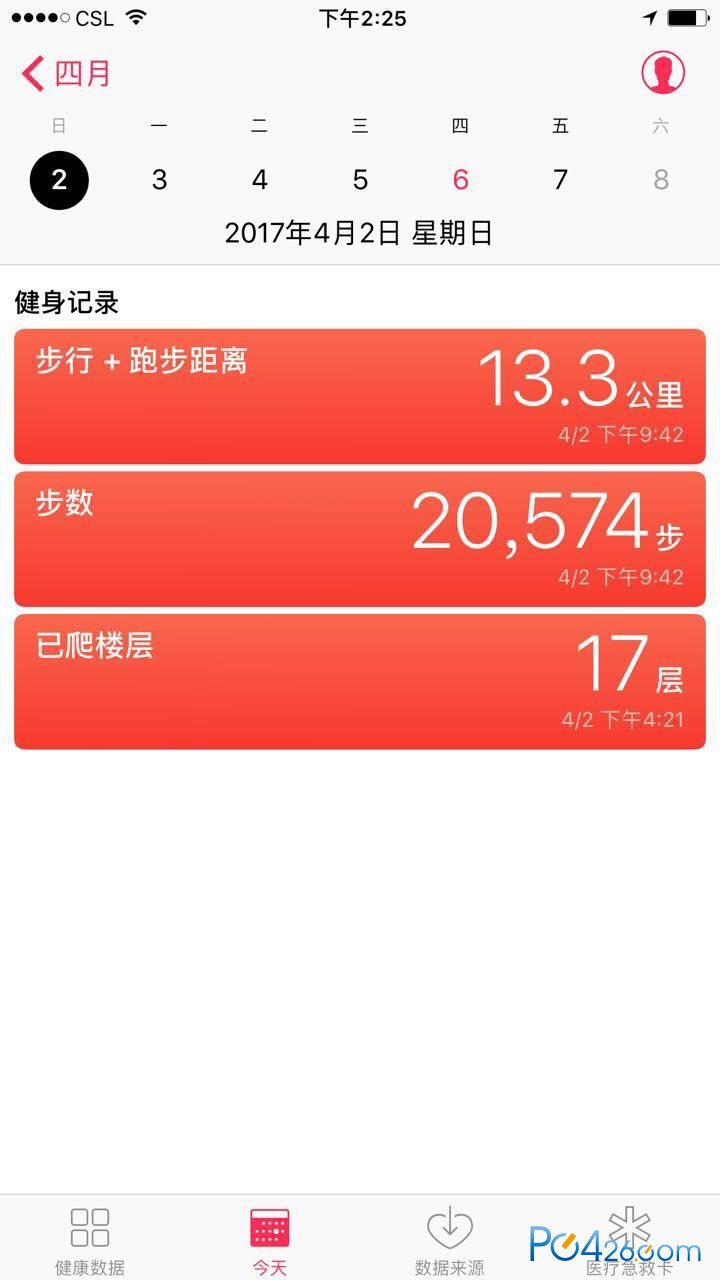Open the 步行 + 跑步距离 card
Viewport: 720px width, 1280px height.
click(360, 396)
